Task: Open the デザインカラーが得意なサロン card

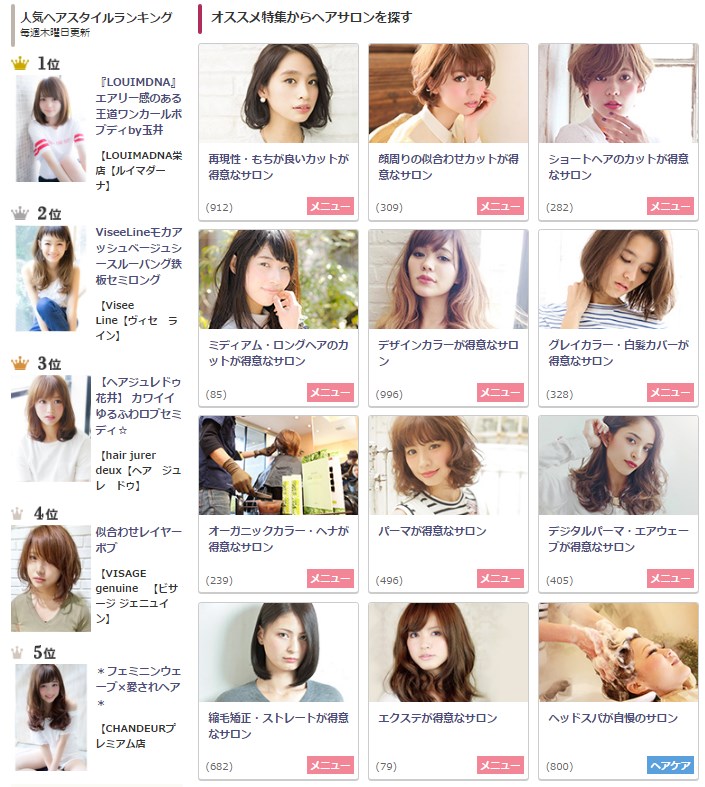Action: point(448,352)
